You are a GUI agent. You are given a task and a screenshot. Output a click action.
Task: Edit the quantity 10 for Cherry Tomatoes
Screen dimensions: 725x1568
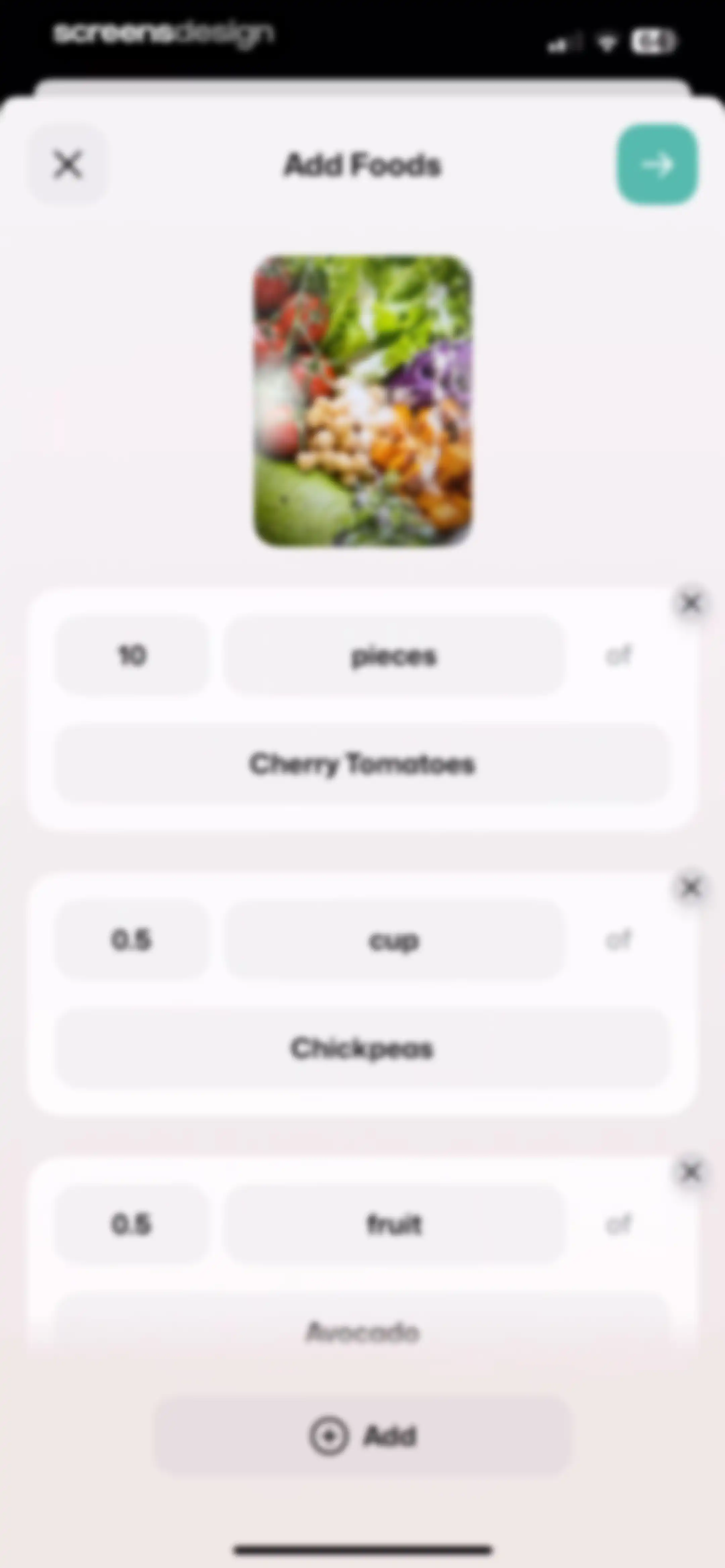click(132, 655)
